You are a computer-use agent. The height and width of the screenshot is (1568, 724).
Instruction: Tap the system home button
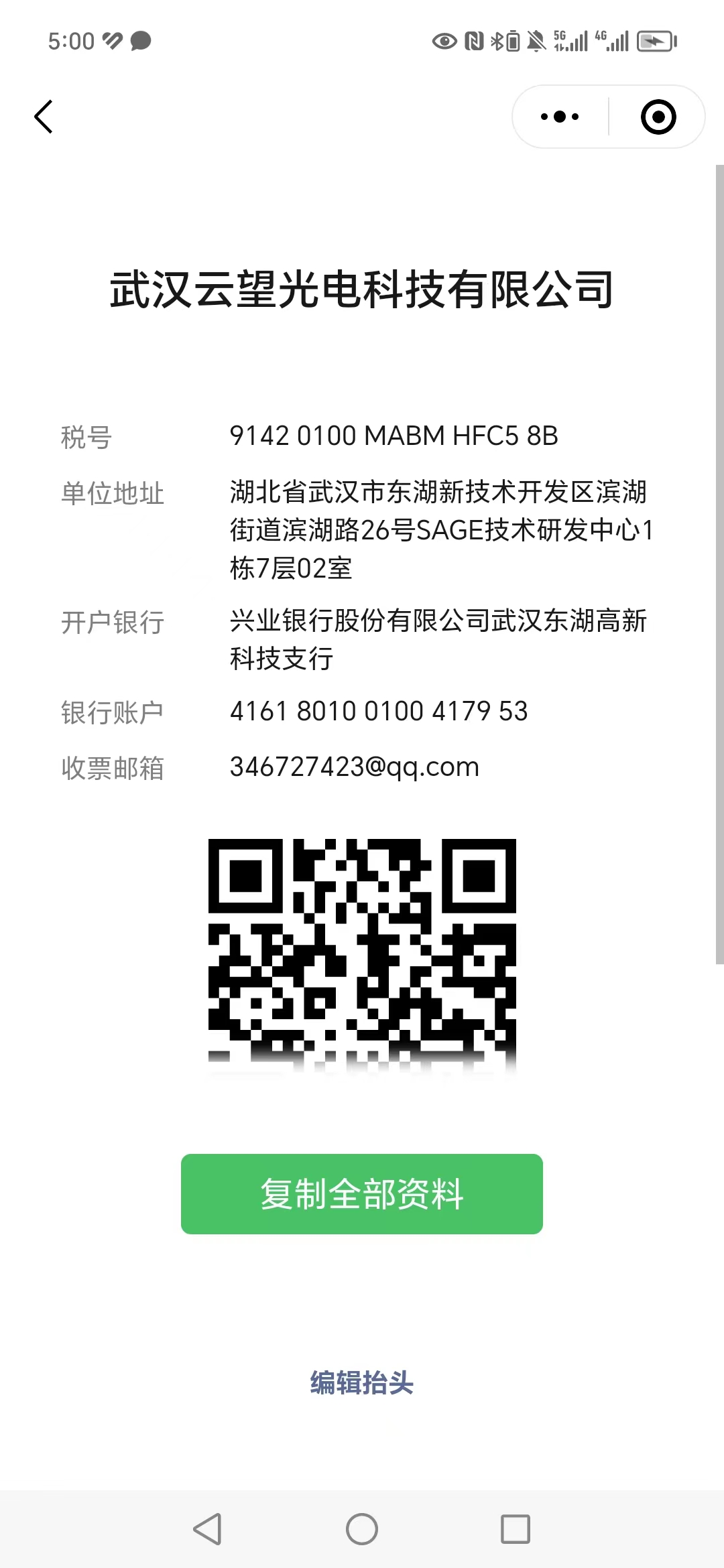coord(362,1529)
